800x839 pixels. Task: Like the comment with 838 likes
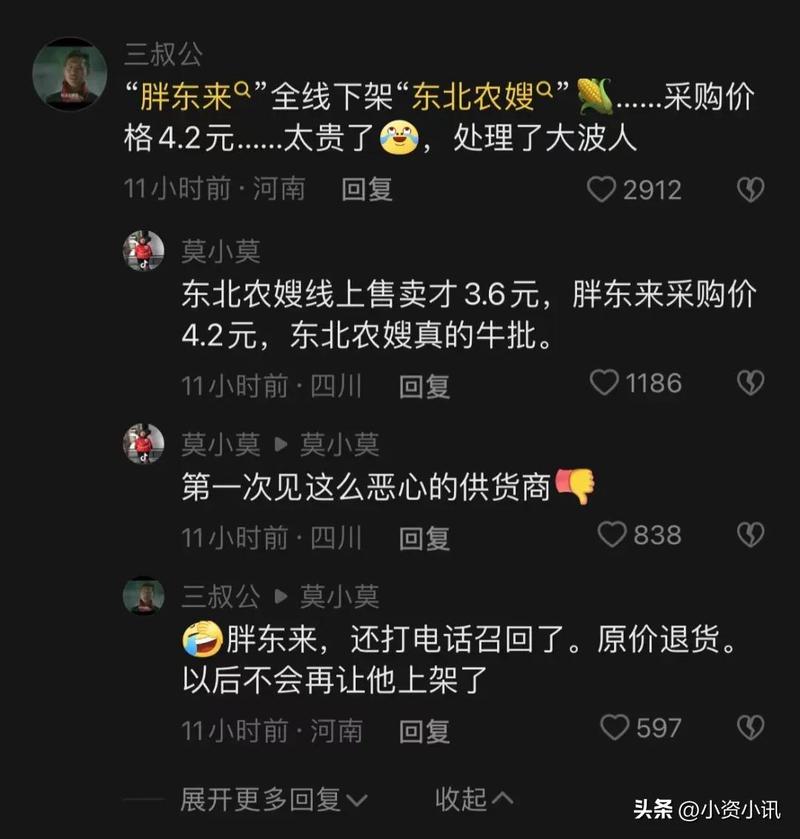pyautogui.click(x=612, y=535)
